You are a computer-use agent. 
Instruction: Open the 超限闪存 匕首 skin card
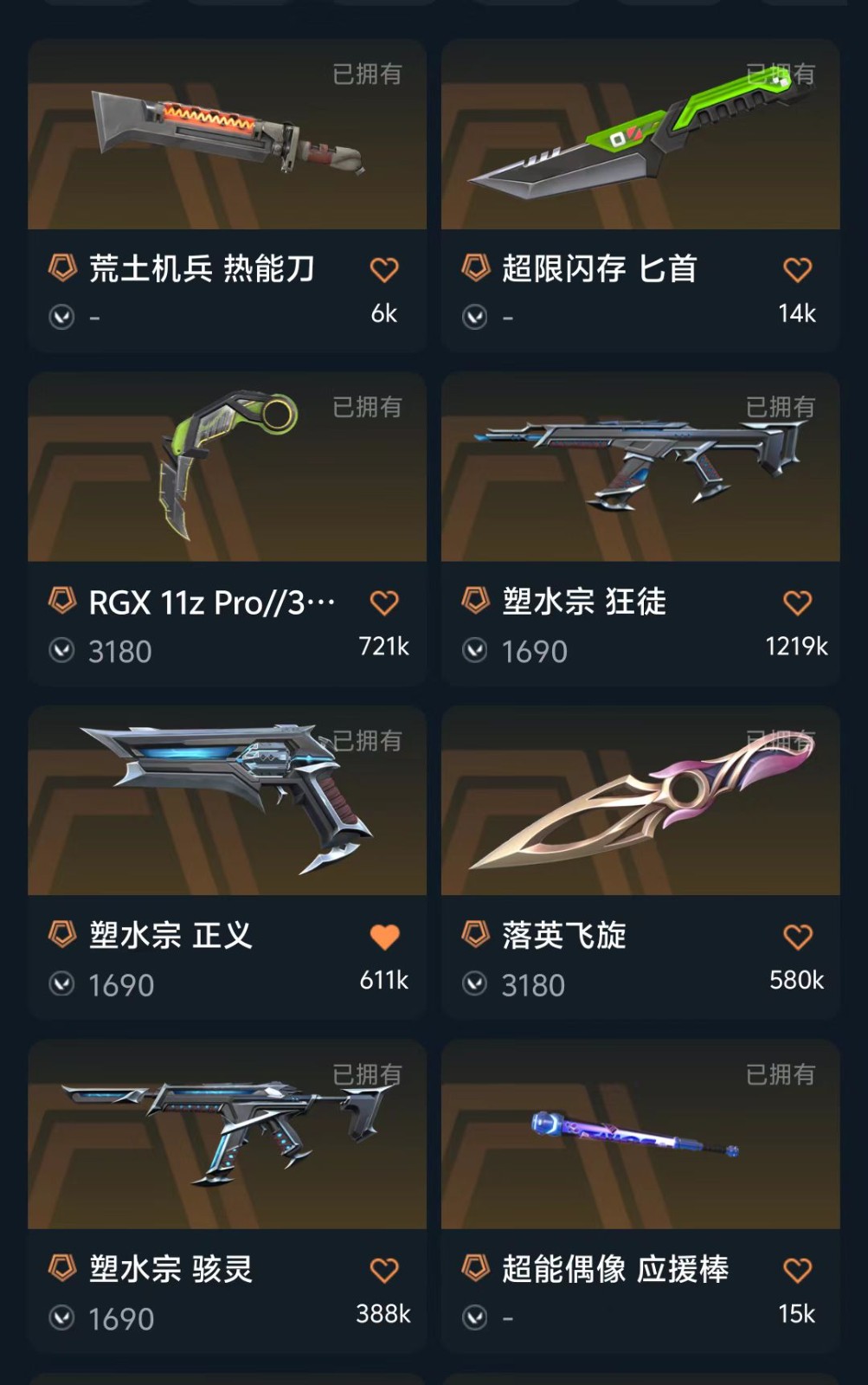point(640,135)
